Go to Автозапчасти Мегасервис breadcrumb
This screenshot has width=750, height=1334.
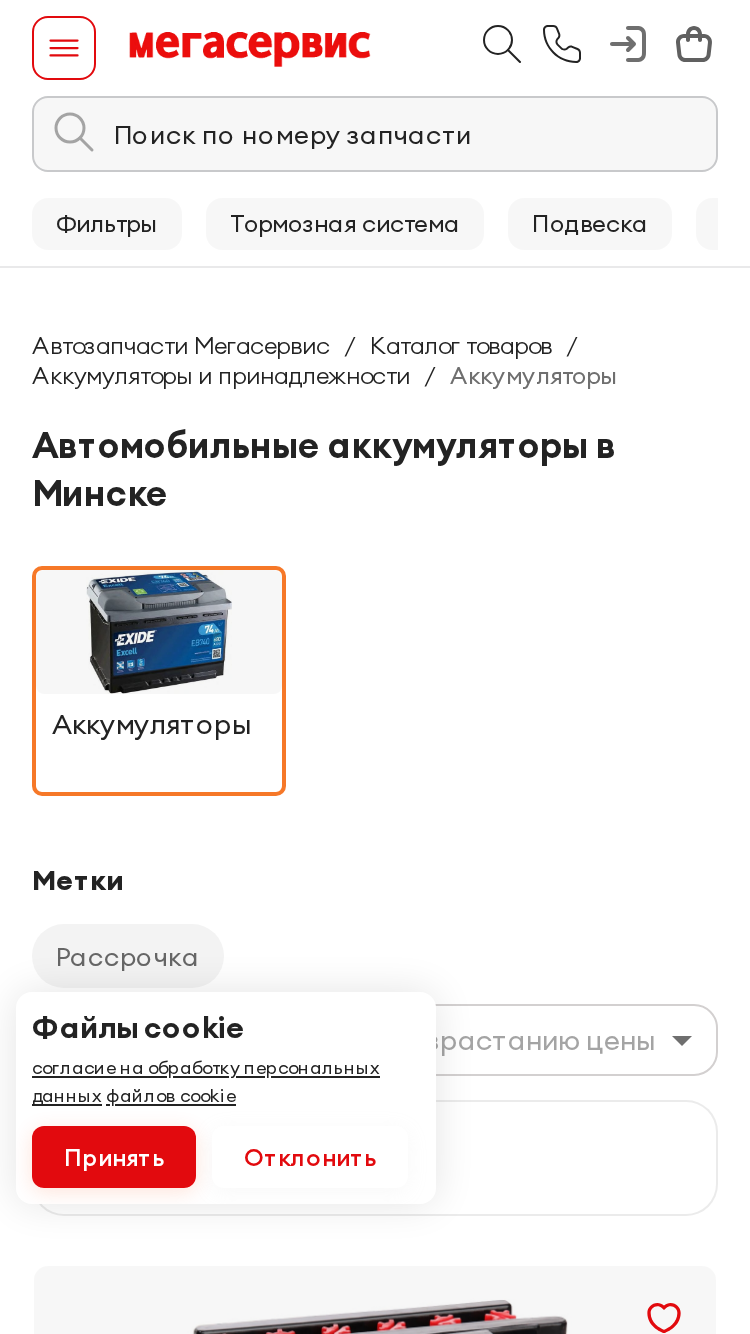coord(181,346)
